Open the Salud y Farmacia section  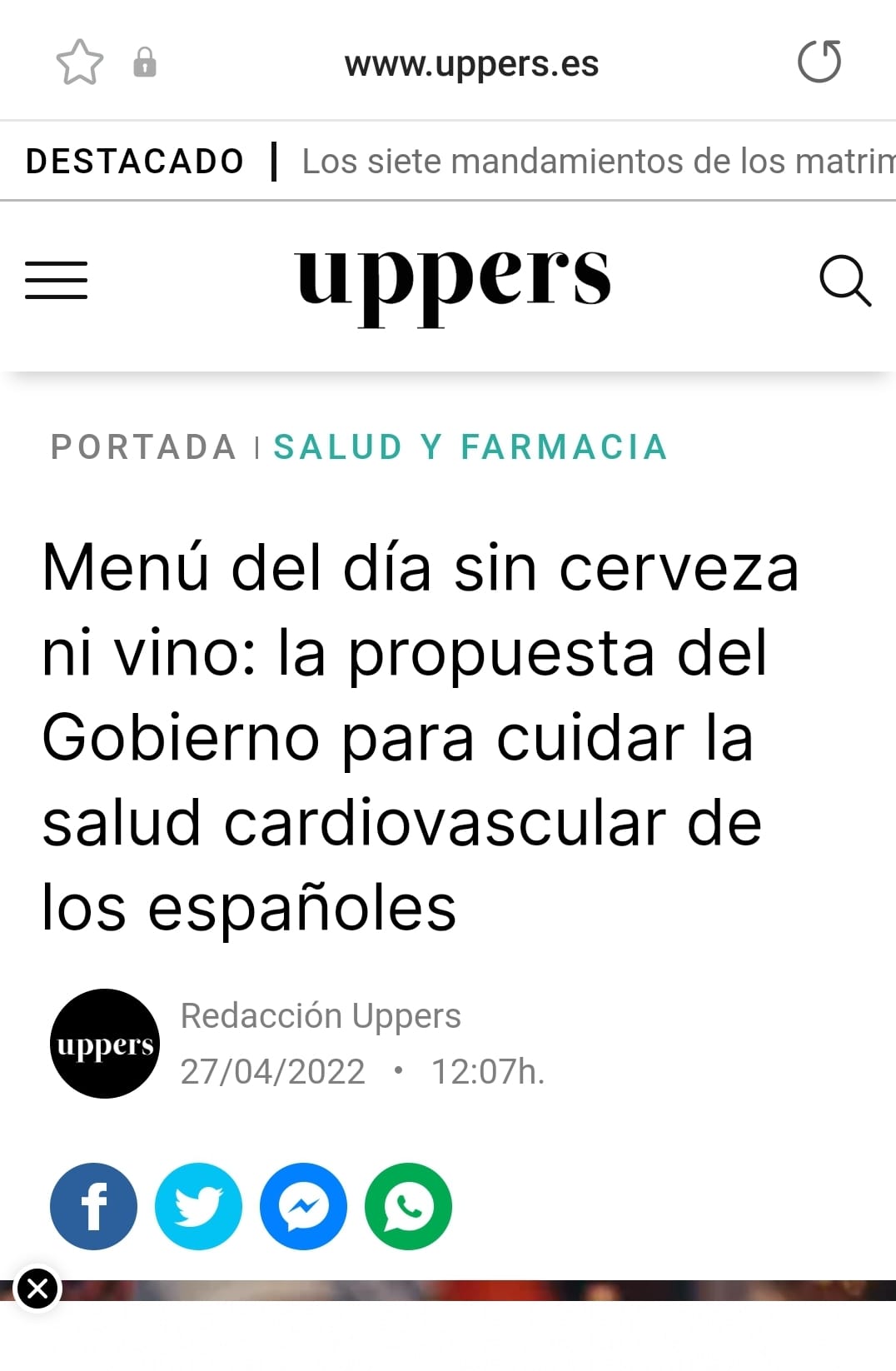point(470,447)
